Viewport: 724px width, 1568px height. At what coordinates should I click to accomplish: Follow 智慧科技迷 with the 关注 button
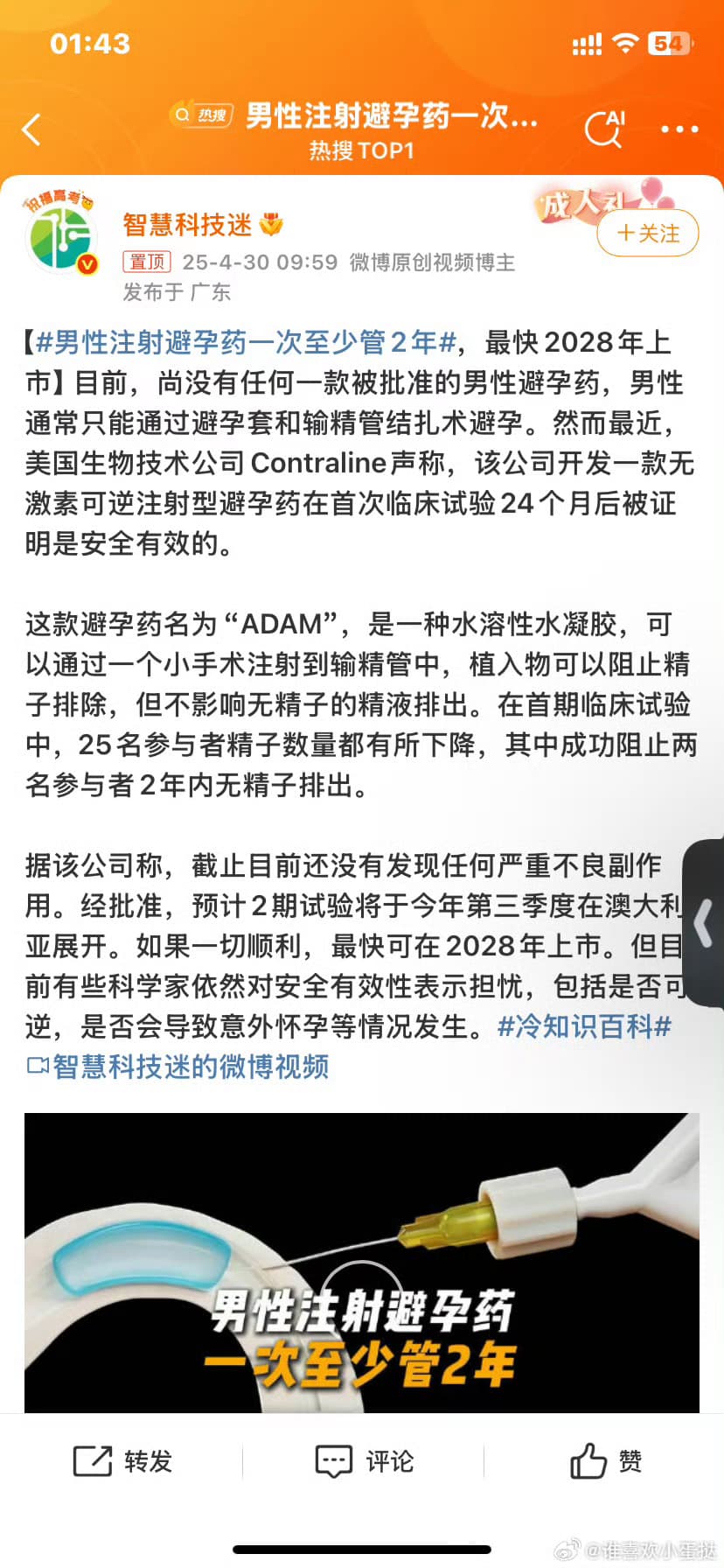(647, 234)
